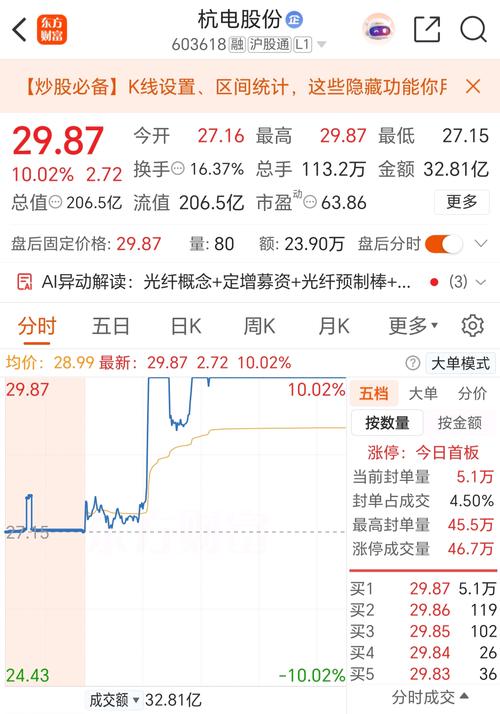The image size is (500, 714).
Task: Go back using the top-left arrow
Action: [20, 30]
